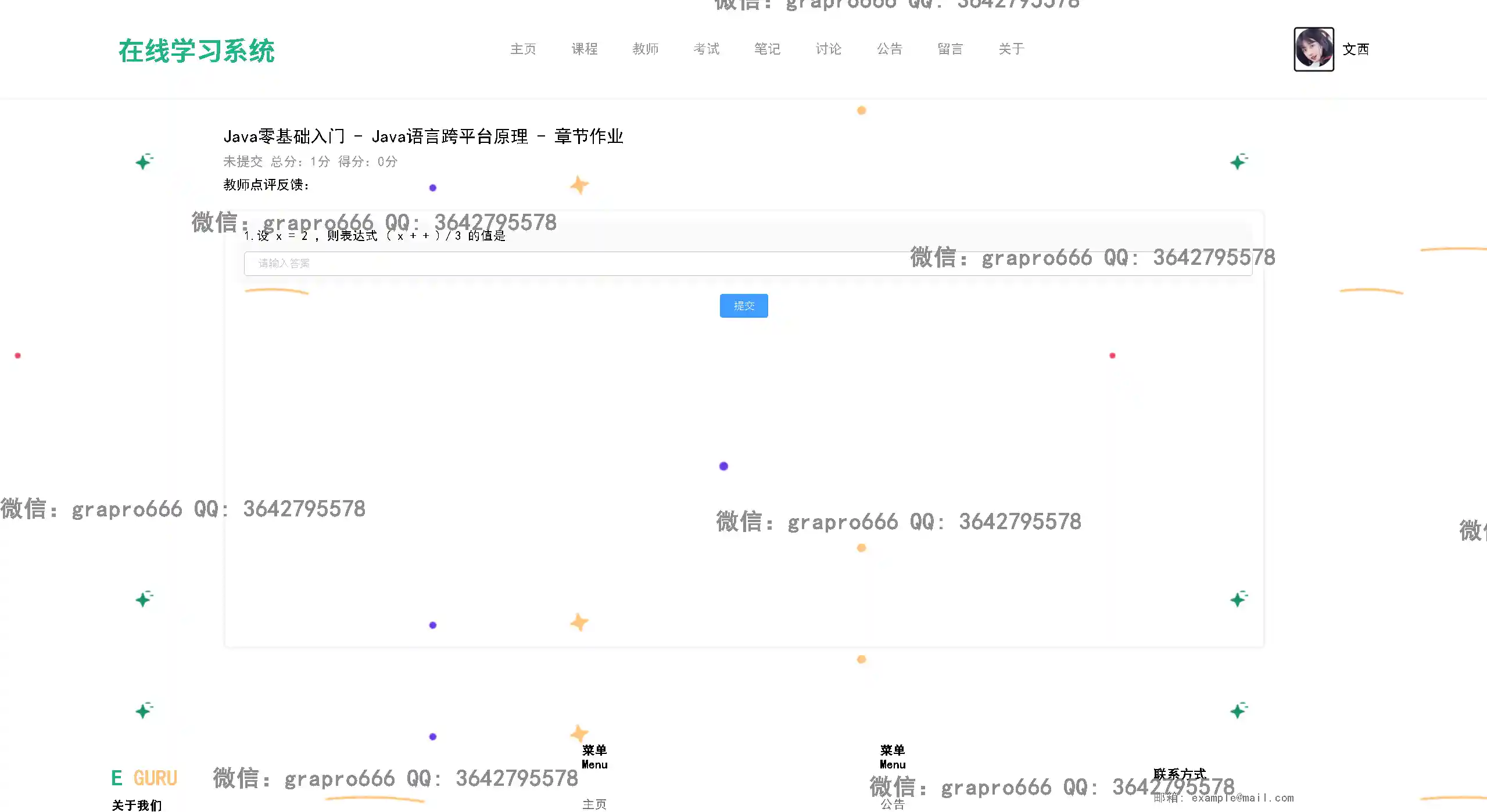This screenshot has width=1487, height=812.
Task: Open the 文西 user profile avatar
Action: (1313, 49)
